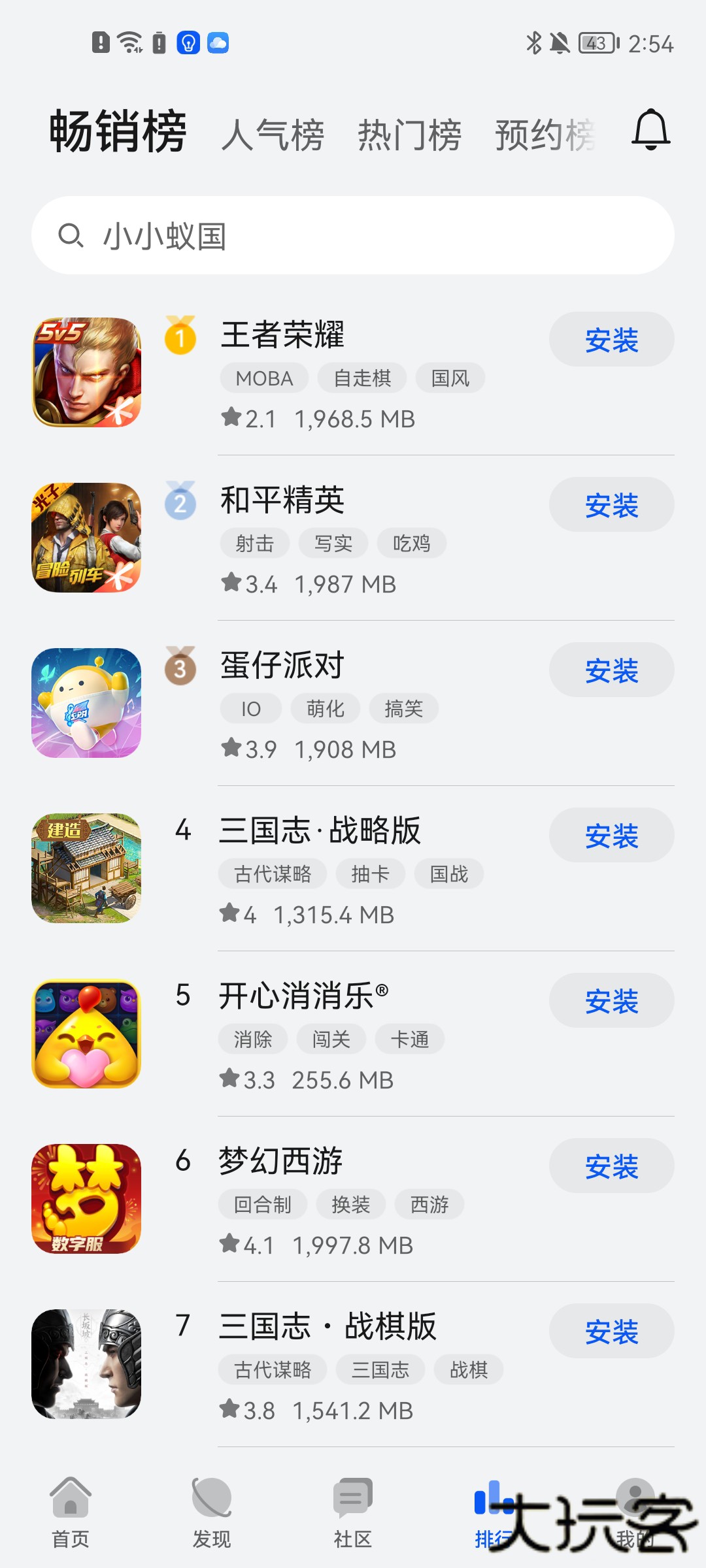Screen dimensions: 706x1568
Task: View the 梦幻西游 app page
Action: coord(281,1162)
